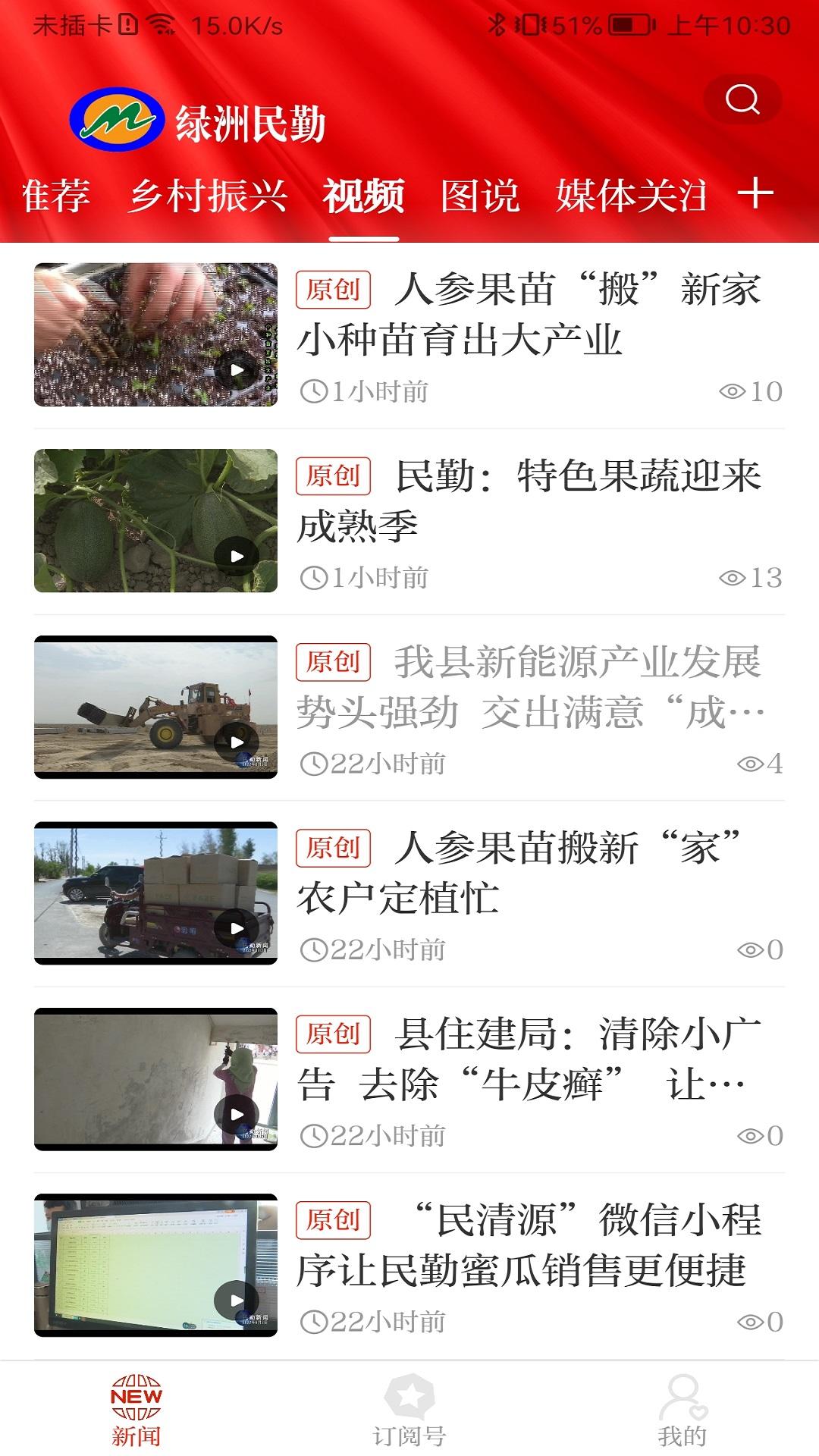This screenshot has height=1456, width=819.
Task: Open the search icon in header
Action: (742, 99)
